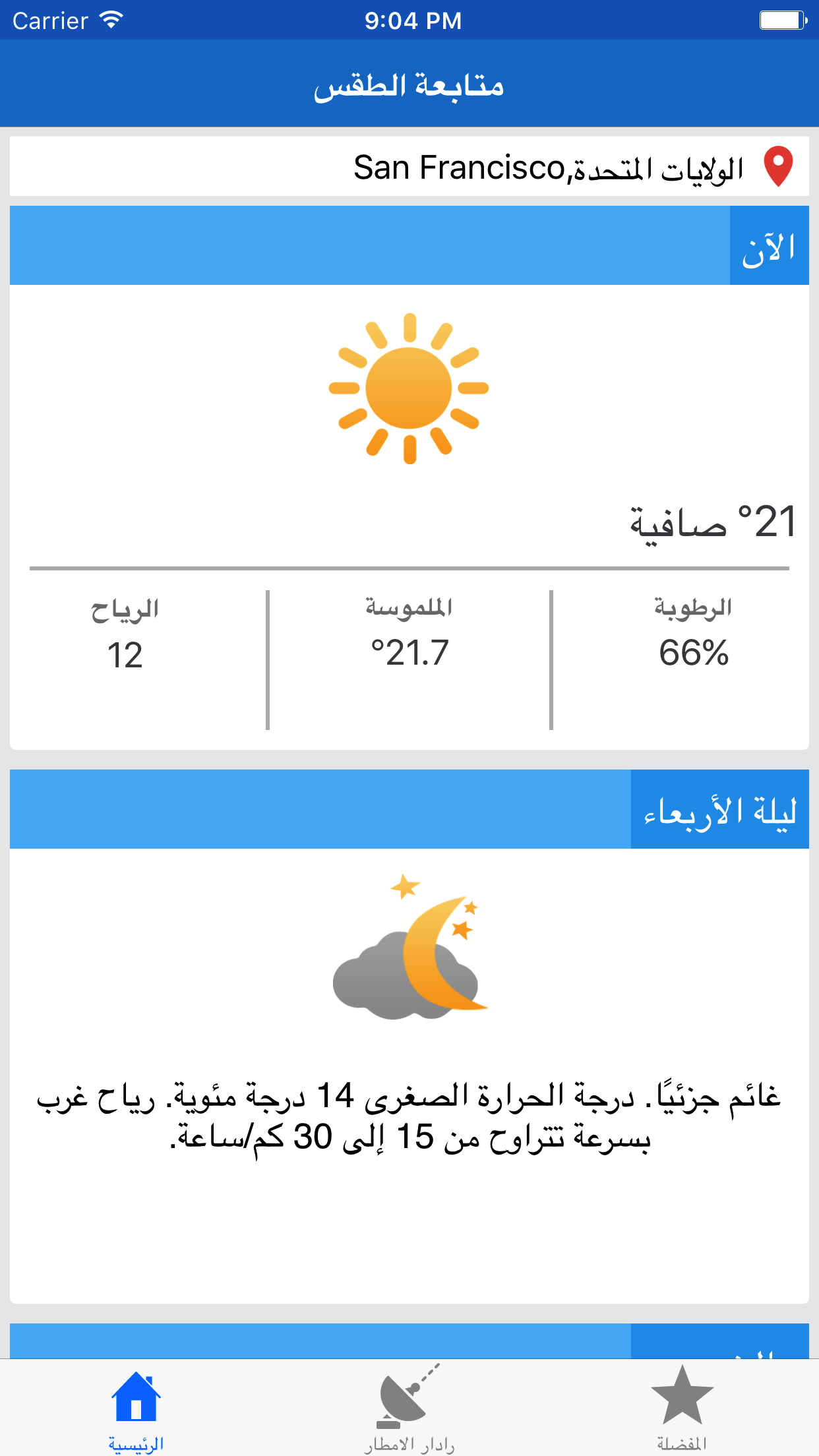Tap the sun icon for current clear weather
The width and height of the screenshot is (819, 1456).
(x=409, y=388)
